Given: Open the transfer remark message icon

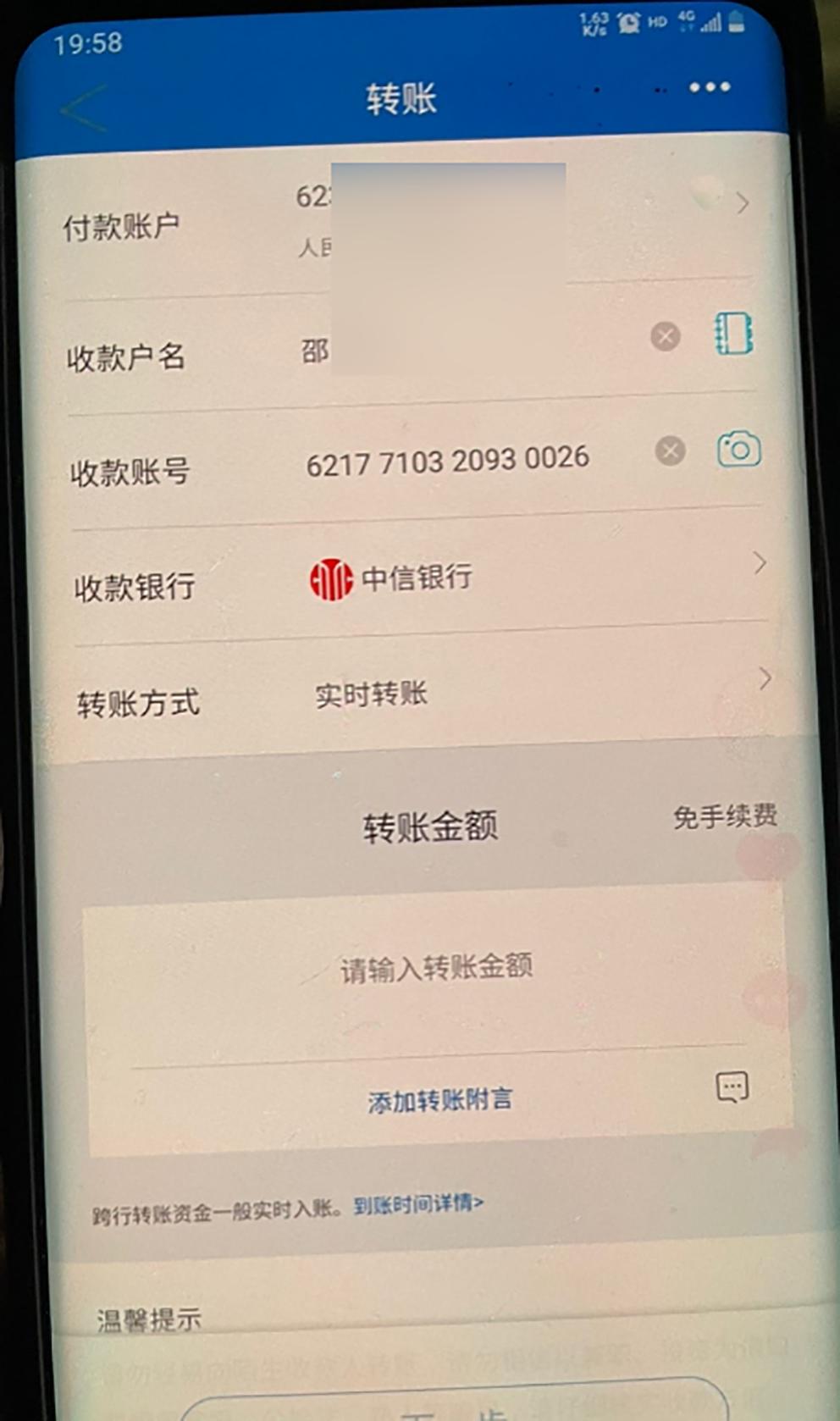Looking at the screenshot, I should pos(732,1086).
